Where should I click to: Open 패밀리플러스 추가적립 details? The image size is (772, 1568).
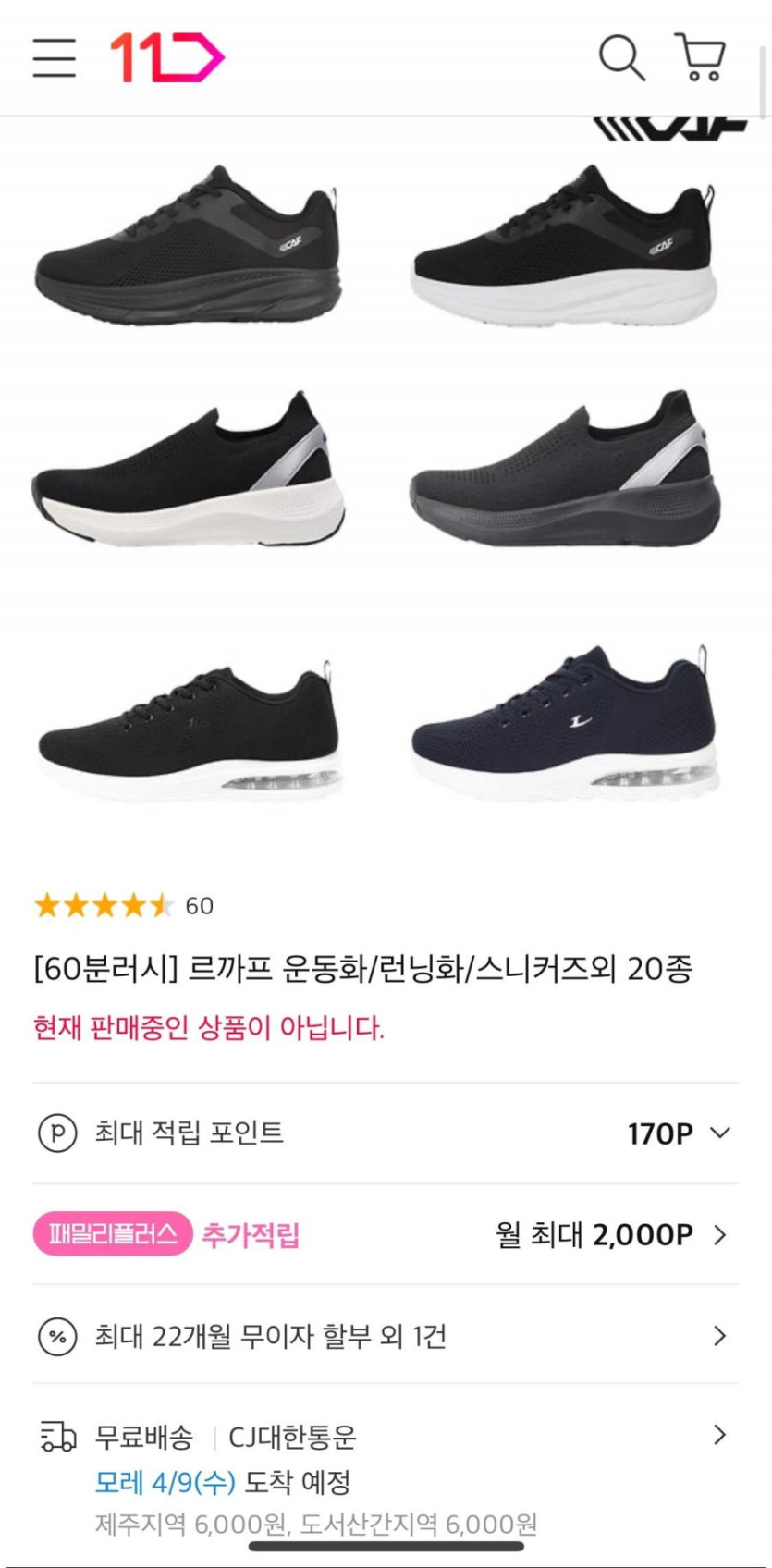[386, 1234]
